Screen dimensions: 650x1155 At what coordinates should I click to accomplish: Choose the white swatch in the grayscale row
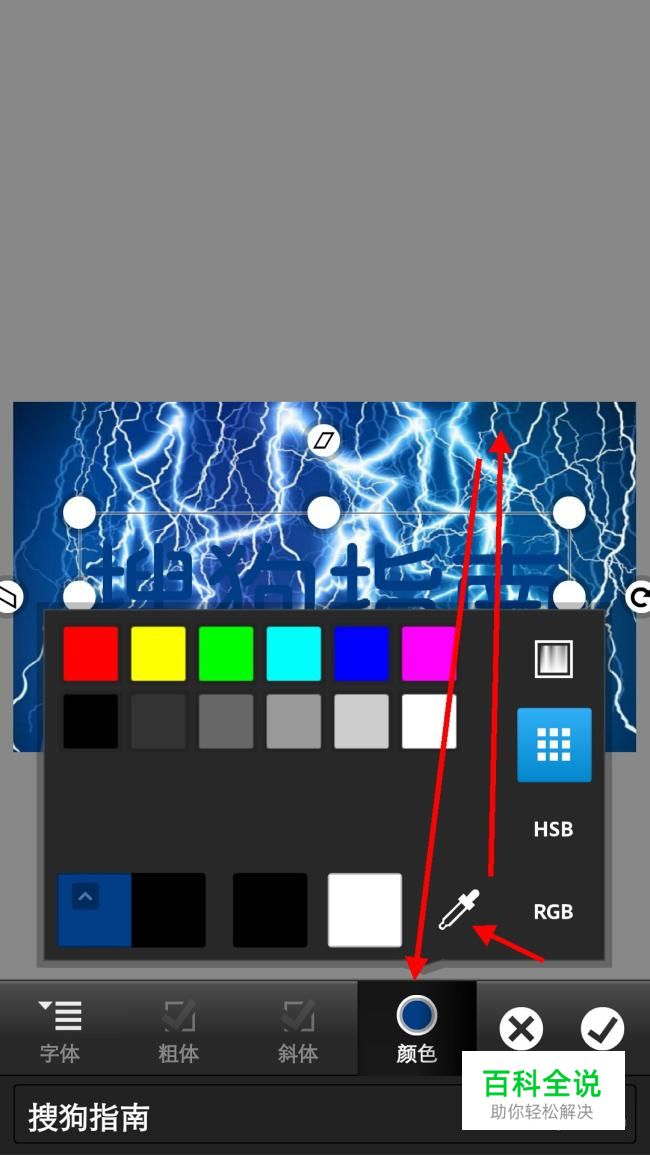[429, 721]
